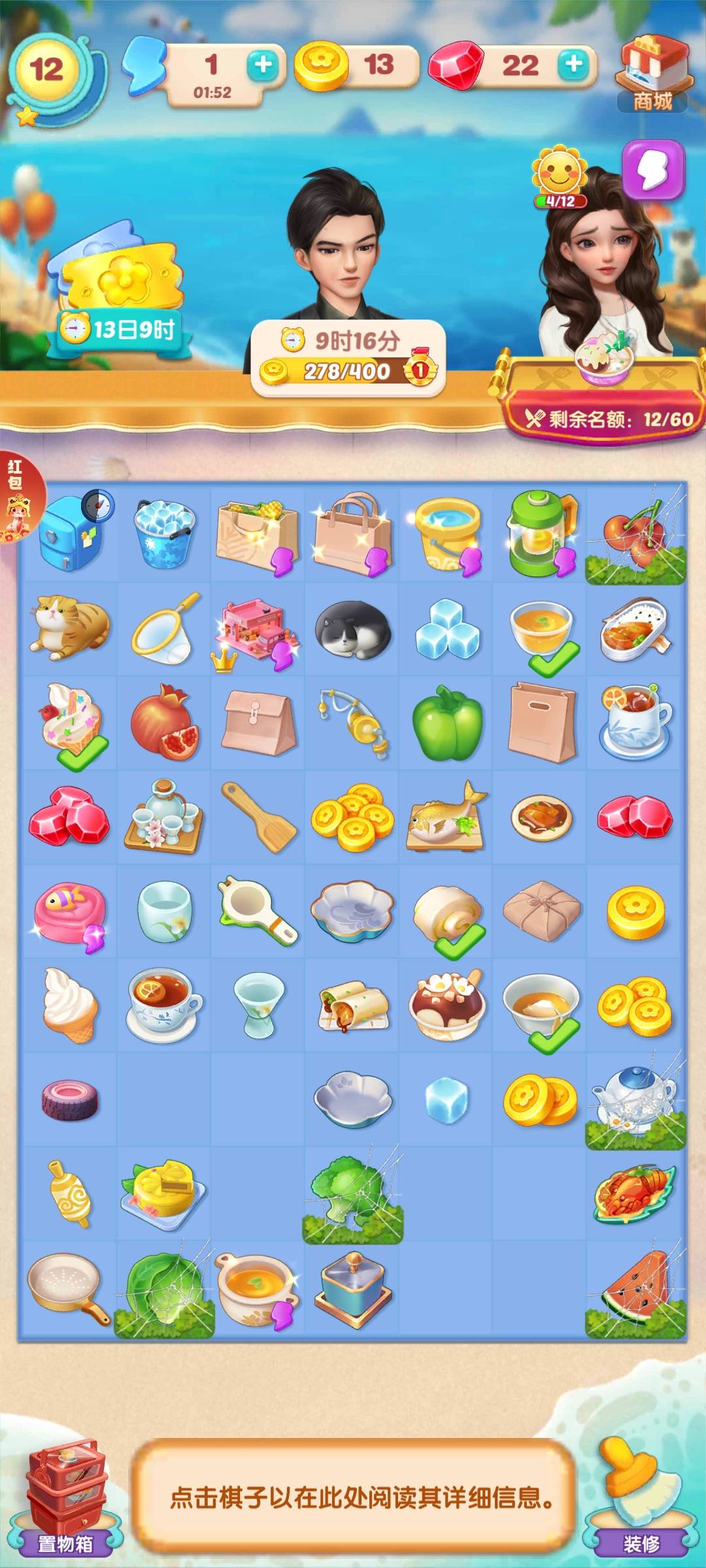Tap the orange tabby cat piece
Screen dimensions: 706x1568
click(x=70, y=629)
